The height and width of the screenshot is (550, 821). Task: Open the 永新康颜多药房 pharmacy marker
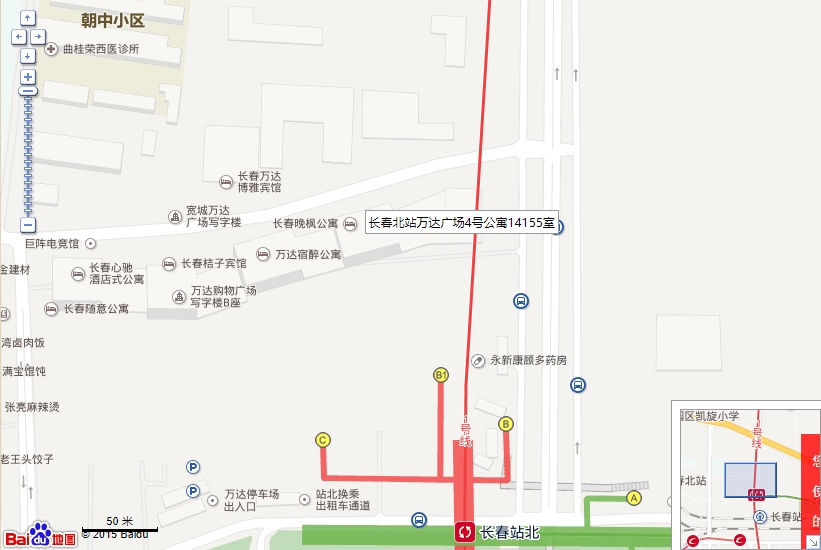click(479, 360)
